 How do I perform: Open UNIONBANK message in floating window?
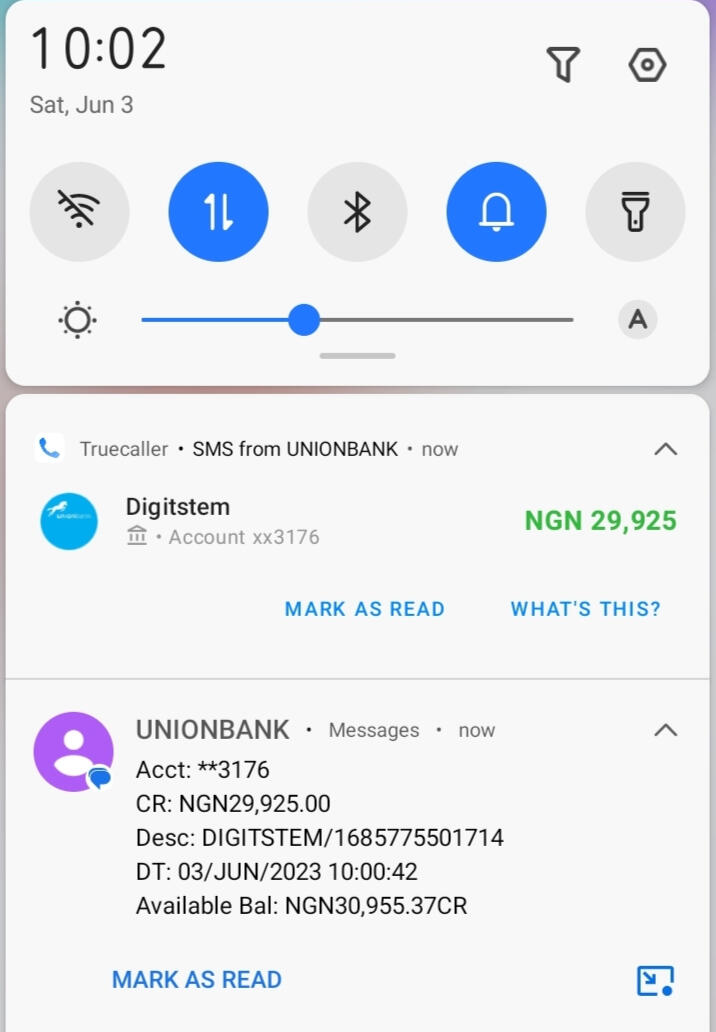(x=655, y=980)
